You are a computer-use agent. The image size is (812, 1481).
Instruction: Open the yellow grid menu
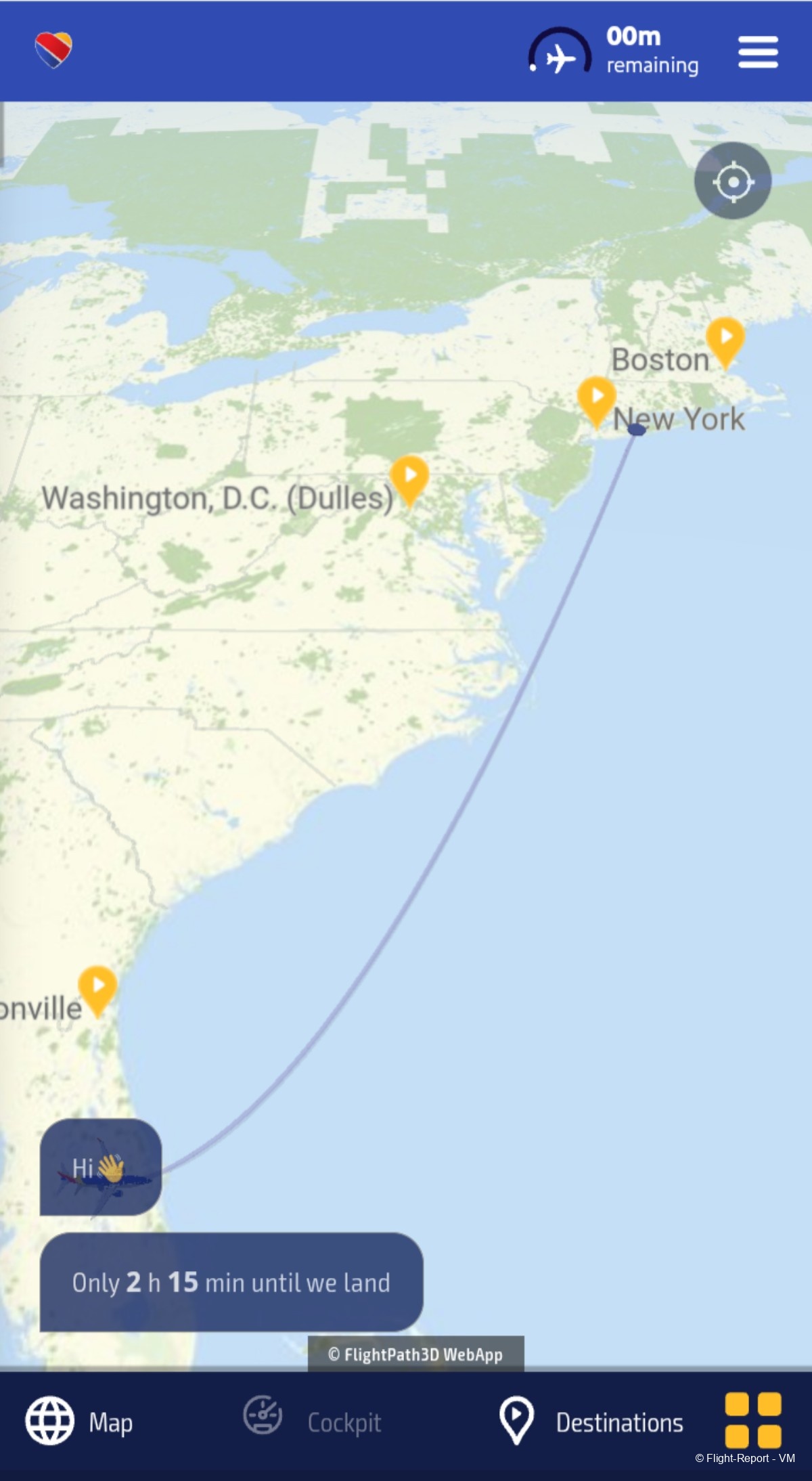752,1420
